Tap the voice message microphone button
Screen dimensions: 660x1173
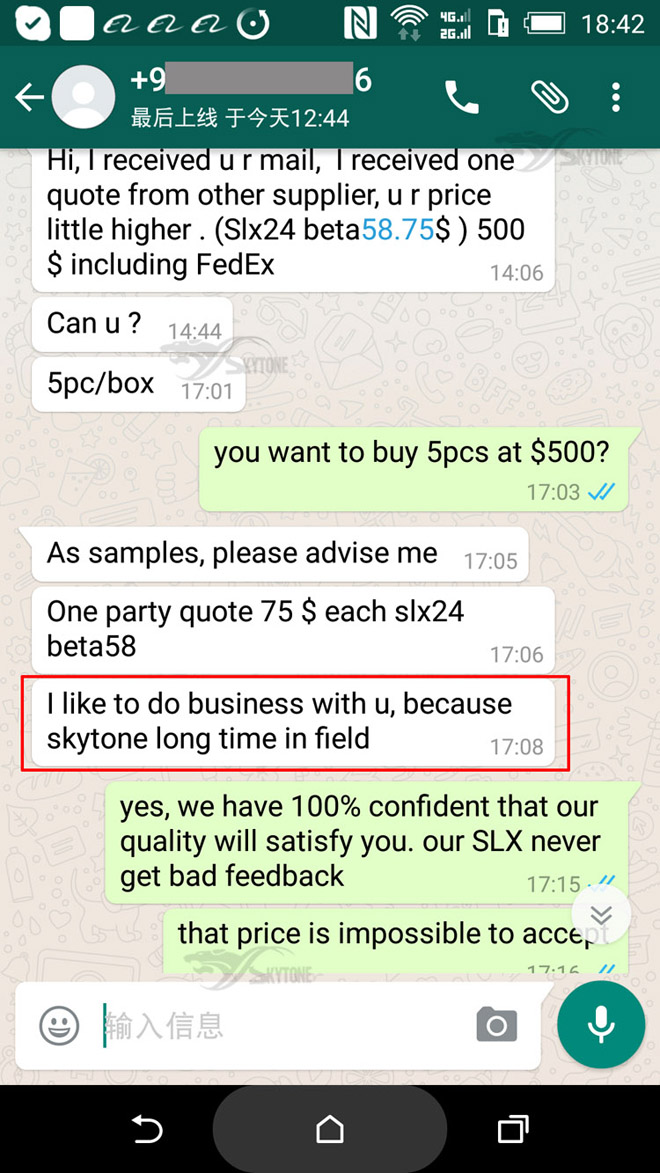601,1024
